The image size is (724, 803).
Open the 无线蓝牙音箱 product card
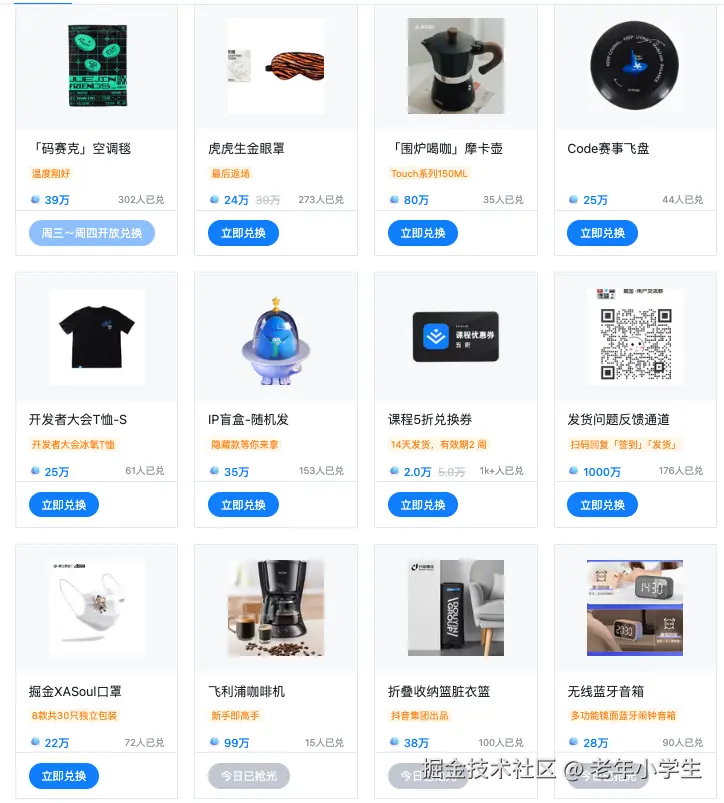[x=635, y=608]
